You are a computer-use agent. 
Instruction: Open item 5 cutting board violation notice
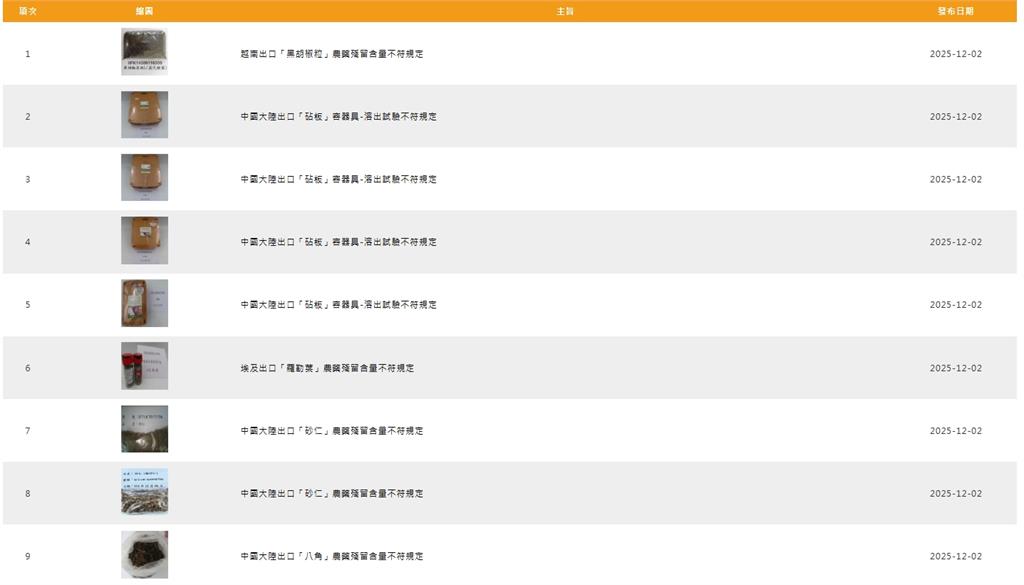(x=338, y=305)
